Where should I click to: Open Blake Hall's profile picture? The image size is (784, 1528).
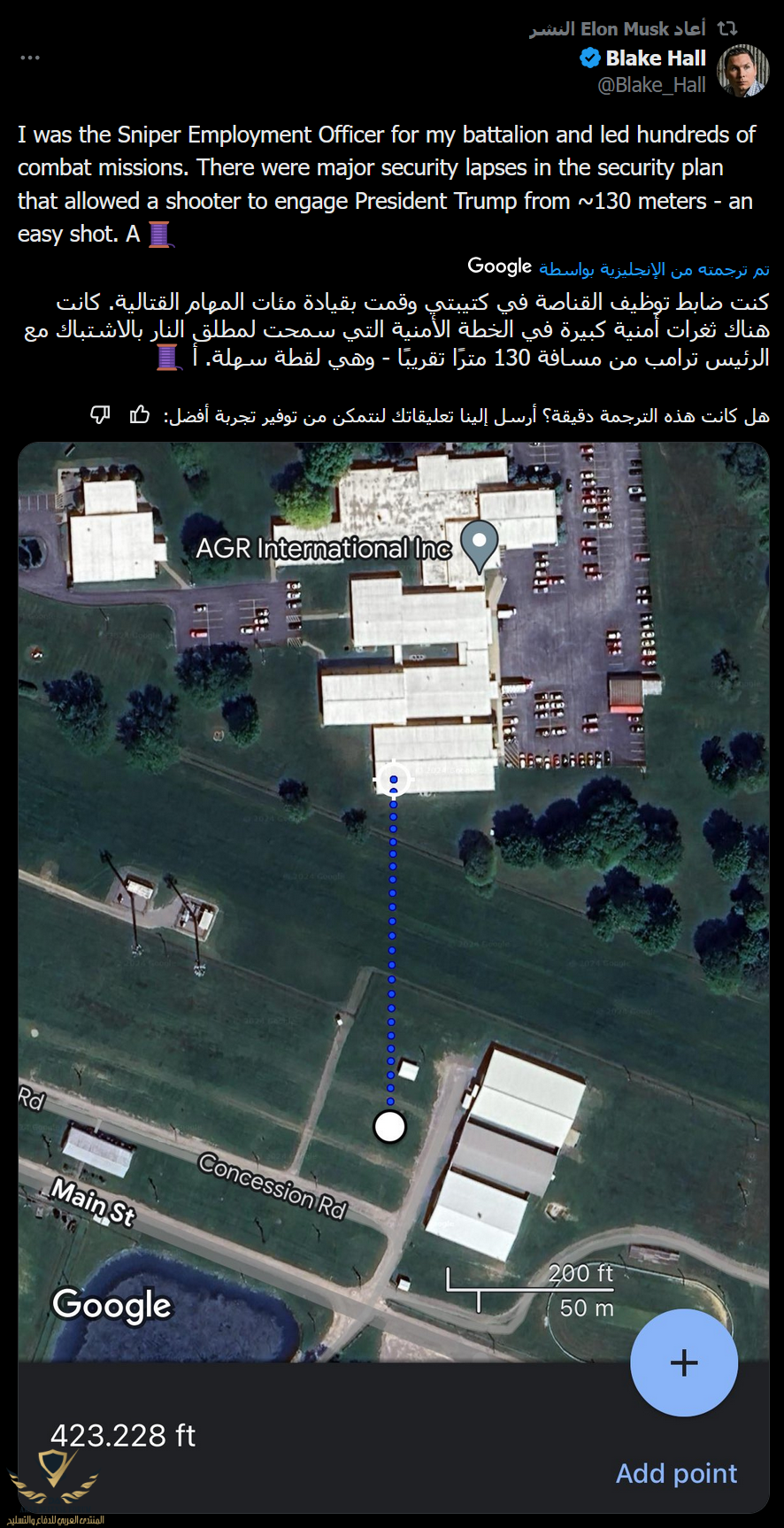click(742, 71)
